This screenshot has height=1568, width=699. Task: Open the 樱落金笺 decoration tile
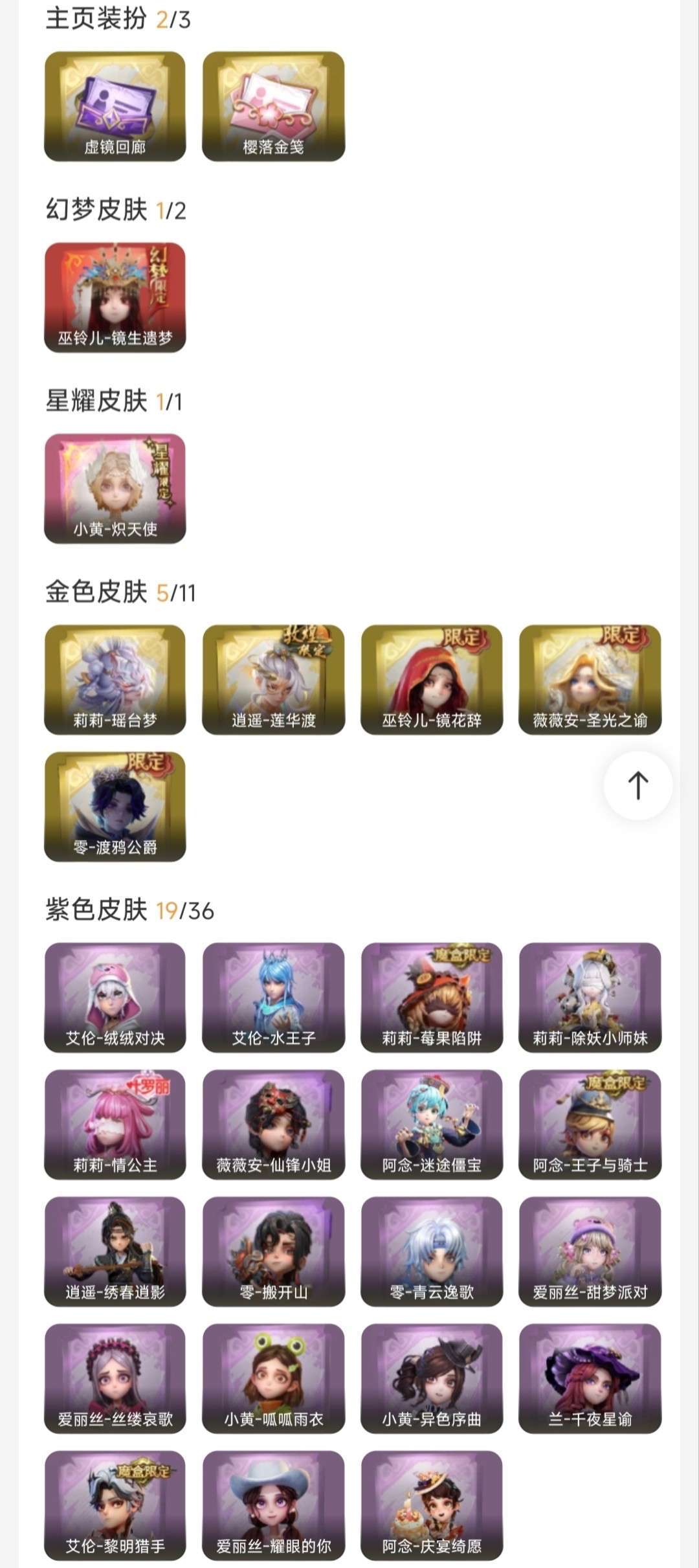click(x=273, y=106)
